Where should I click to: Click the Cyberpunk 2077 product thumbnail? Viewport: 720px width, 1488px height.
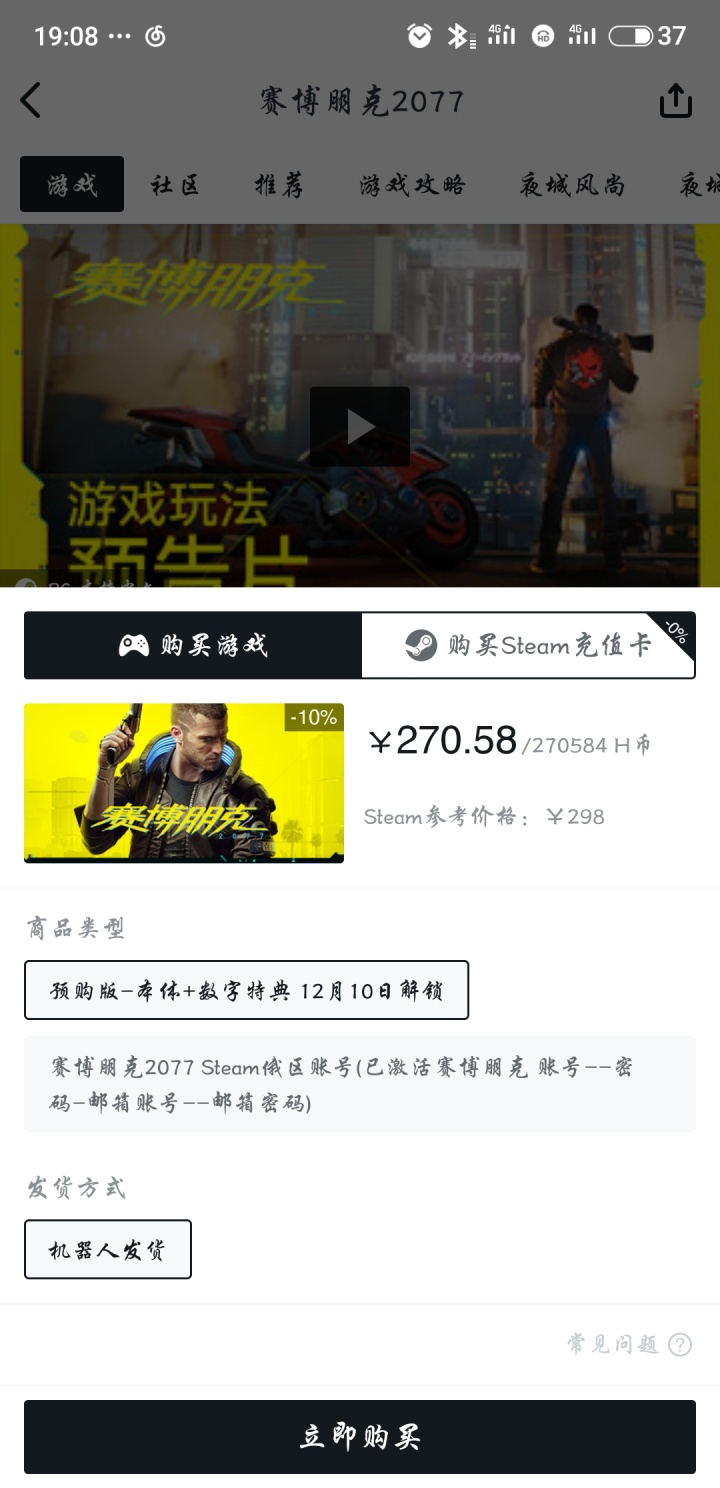pos(183,783)
